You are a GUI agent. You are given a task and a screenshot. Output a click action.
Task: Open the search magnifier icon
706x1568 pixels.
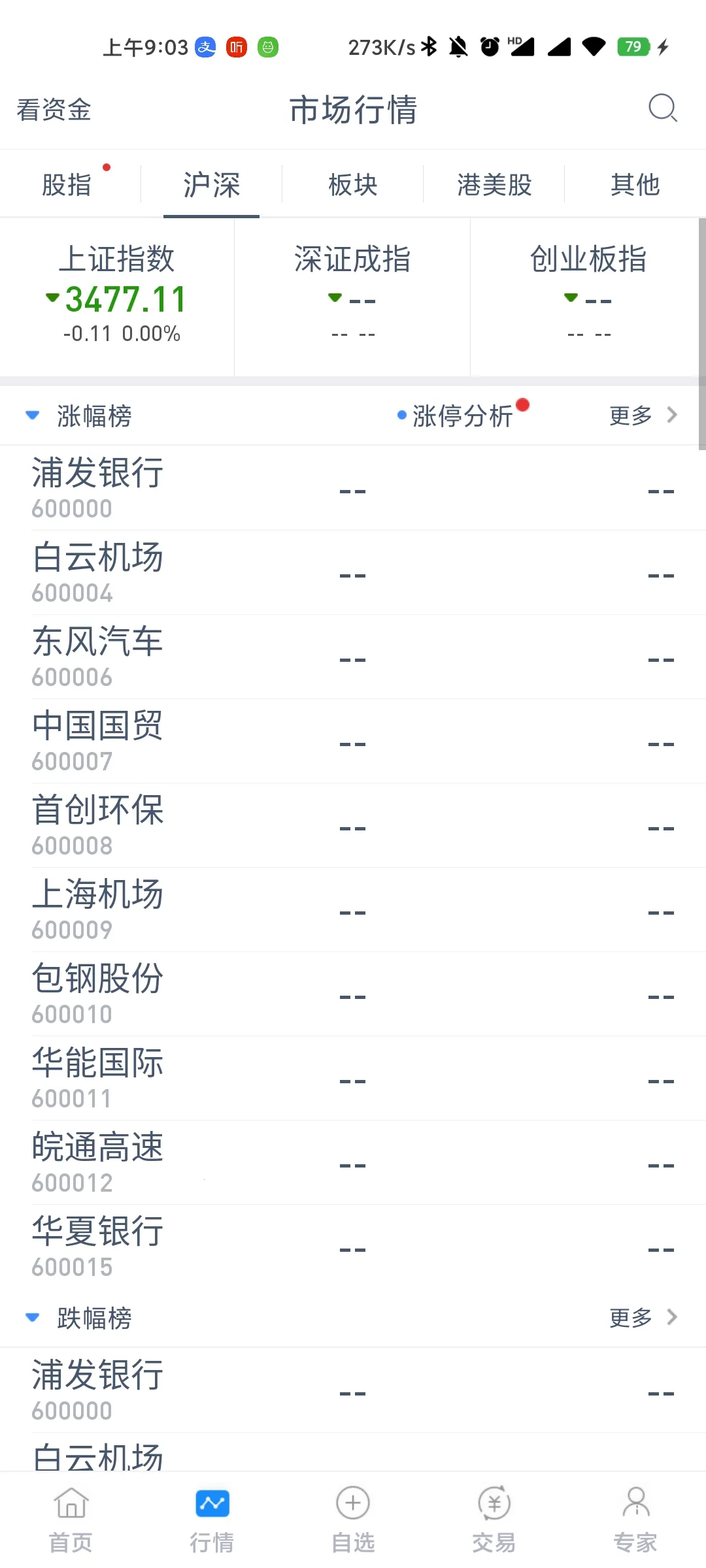662,108
